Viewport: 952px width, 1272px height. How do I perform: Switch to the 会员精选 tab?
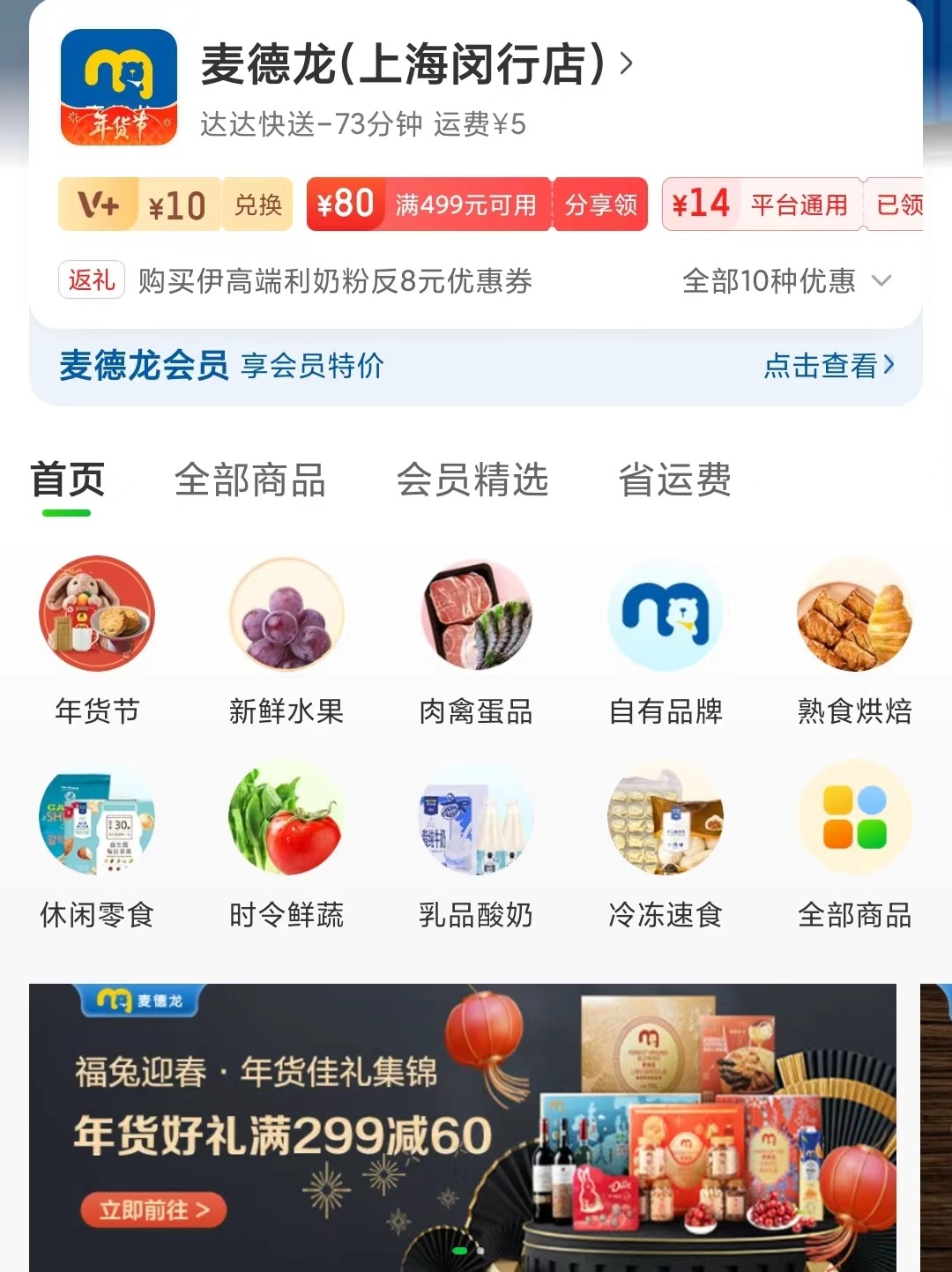[472, 480]
